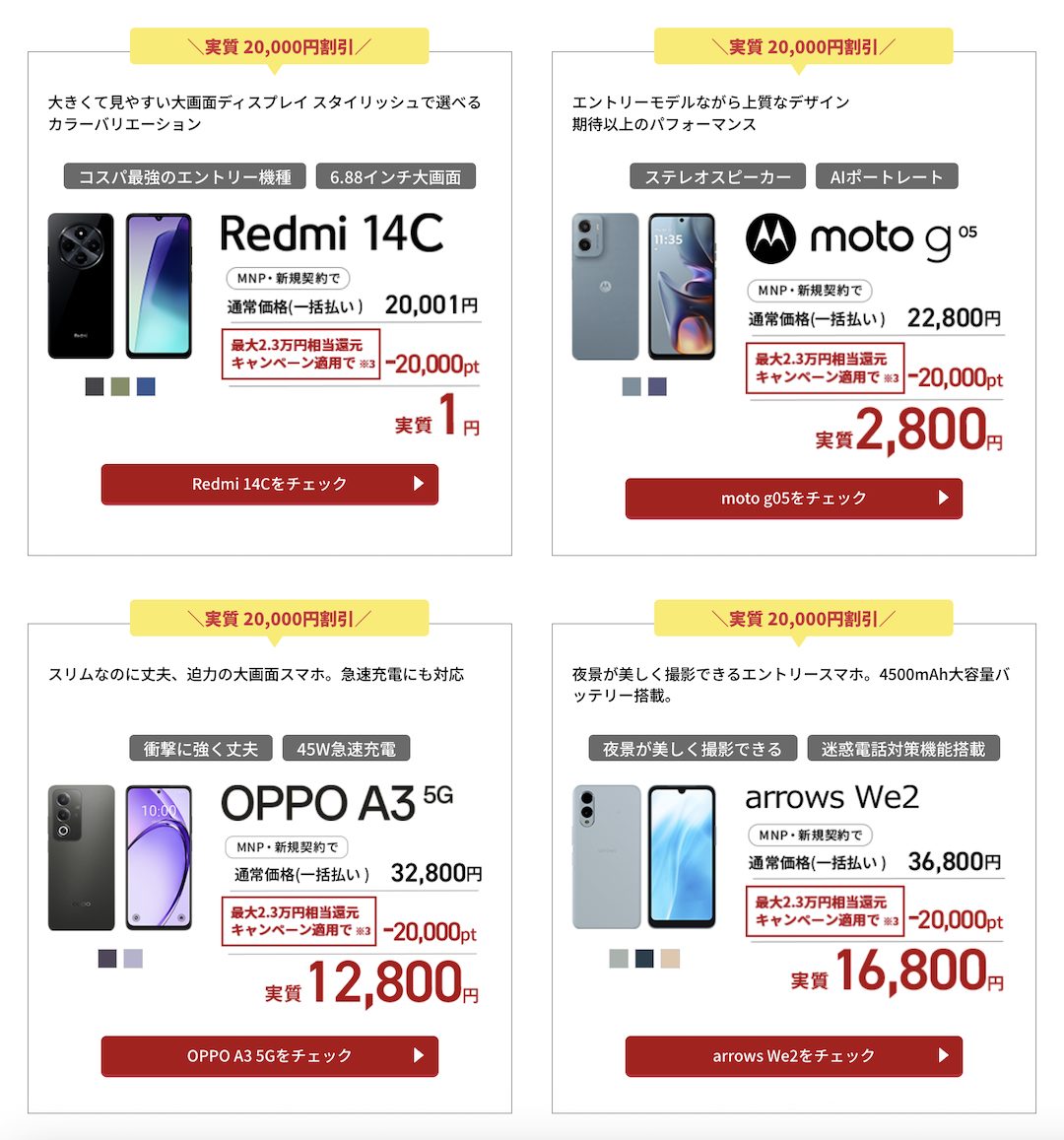Viewport: 1064px width, 1140px height.
Task: Select the arrows We2をチェック button
Action: [793, 1055]
